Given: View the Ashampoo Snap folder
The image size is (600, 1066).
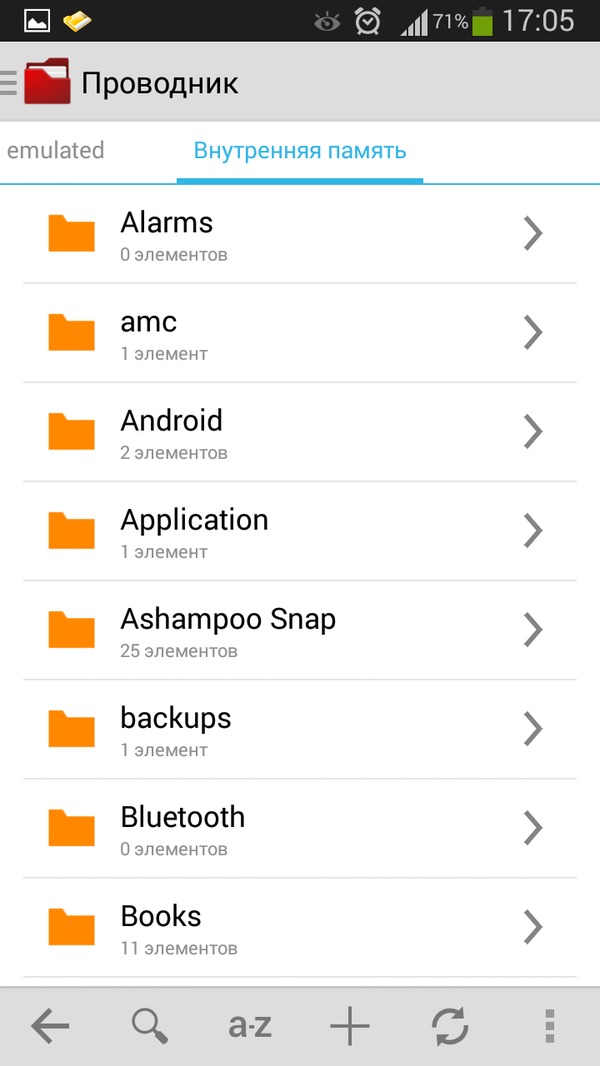Looking at the screenshot, I should tap(298, 630).
